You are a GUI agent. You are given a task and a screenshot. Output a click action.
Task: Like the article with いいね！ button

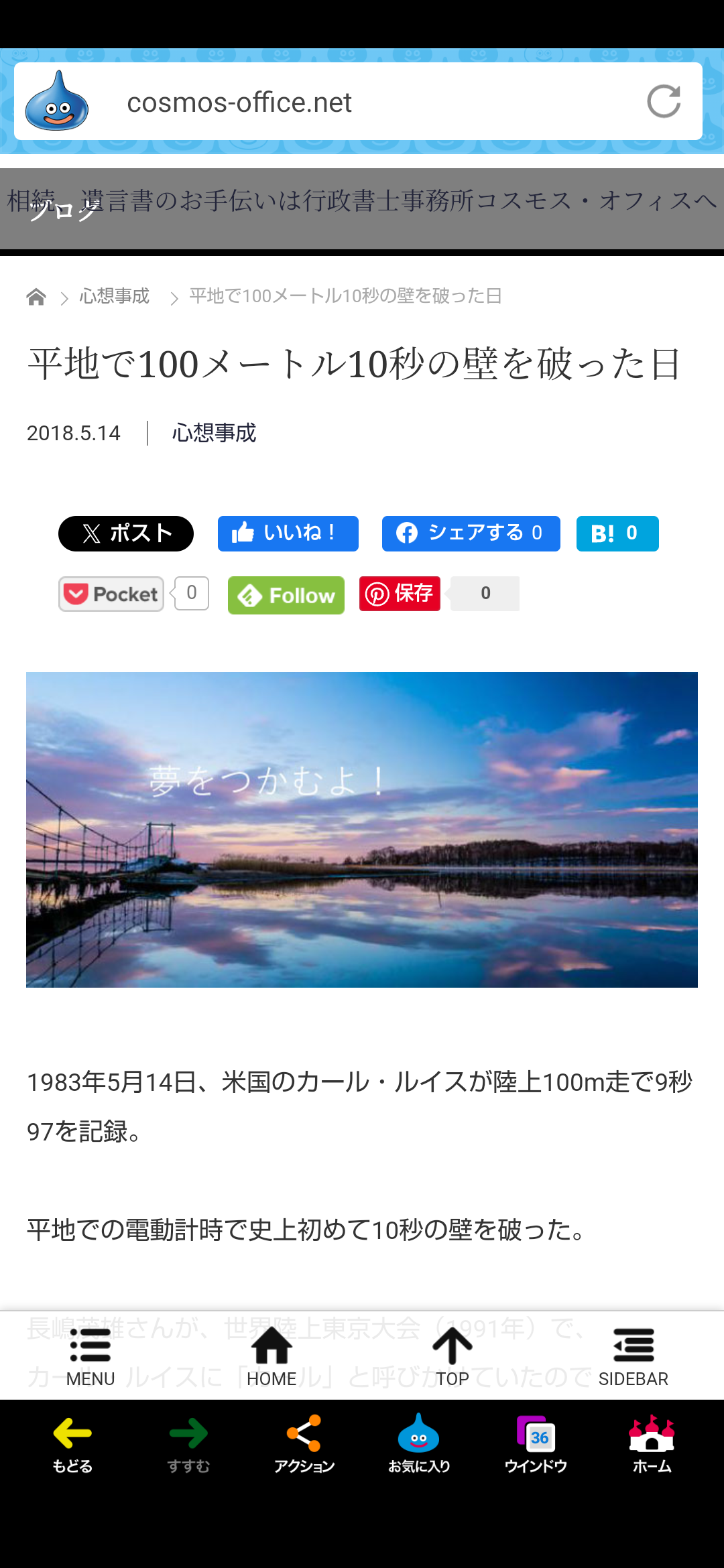(288, 533)
